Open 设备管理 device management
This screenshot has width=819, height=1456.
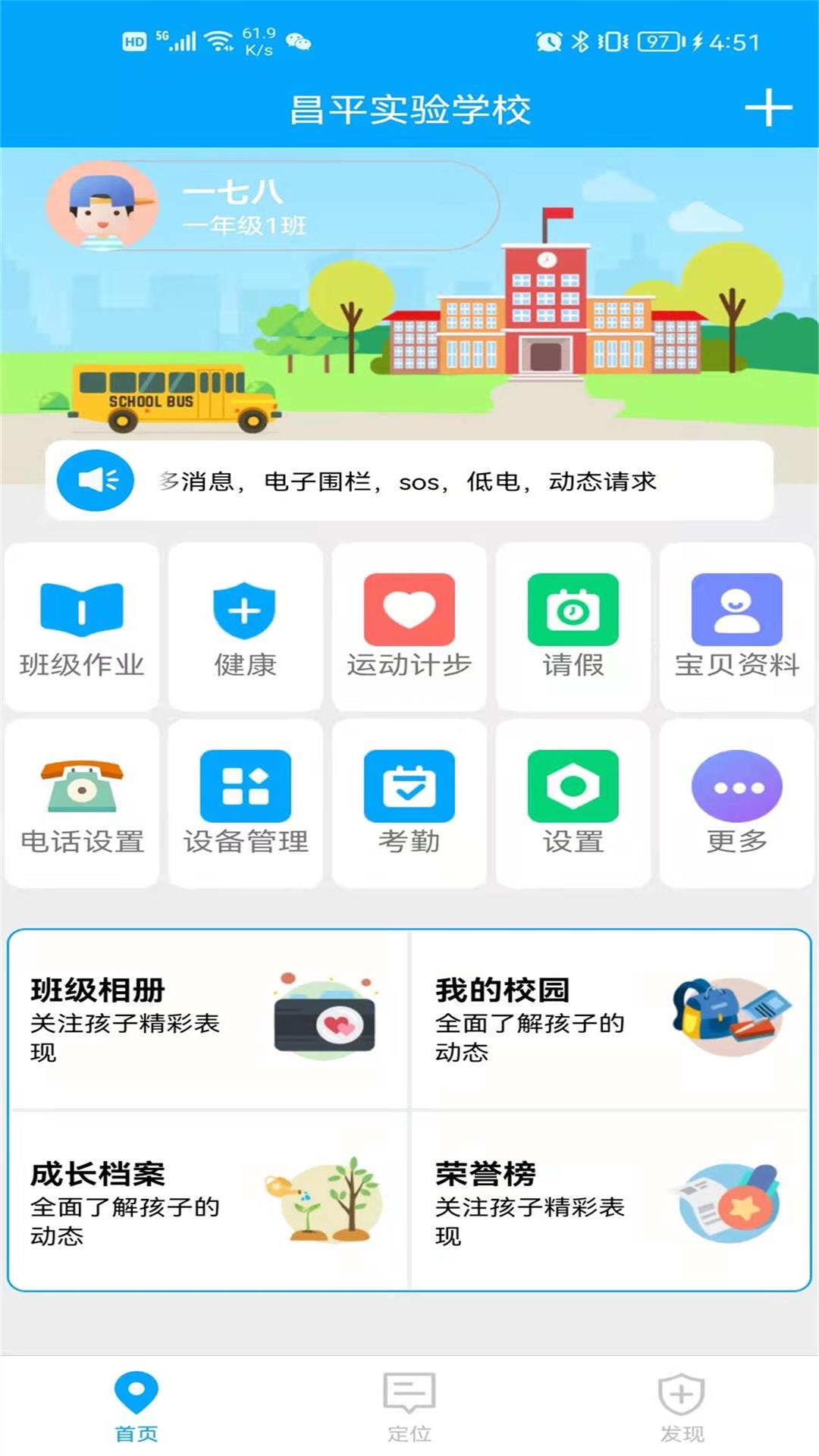[245, 804]
